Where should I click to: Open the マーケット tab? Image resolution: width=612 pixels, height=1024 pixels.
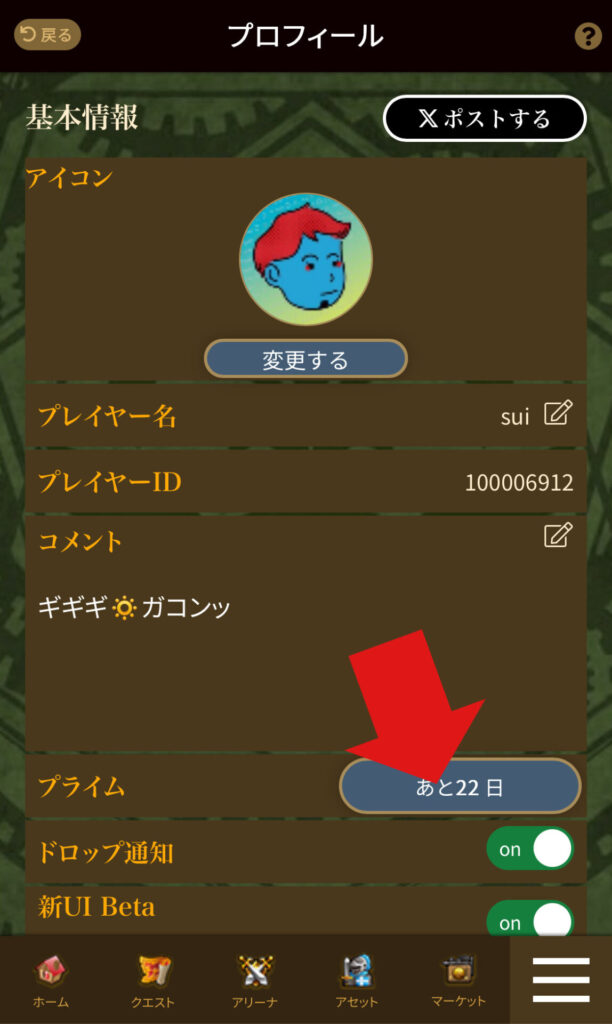click(x=459, y=980)
